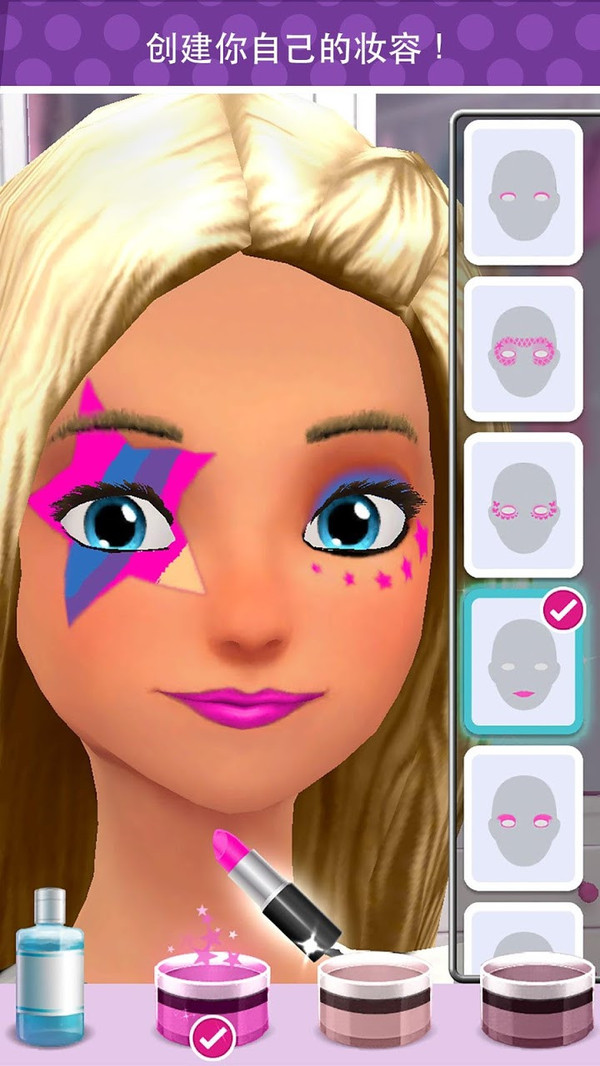This screenshot has width=600, height=1066.
Task: Choose the glitter eye mask face tile
Action: click(523, 349)
